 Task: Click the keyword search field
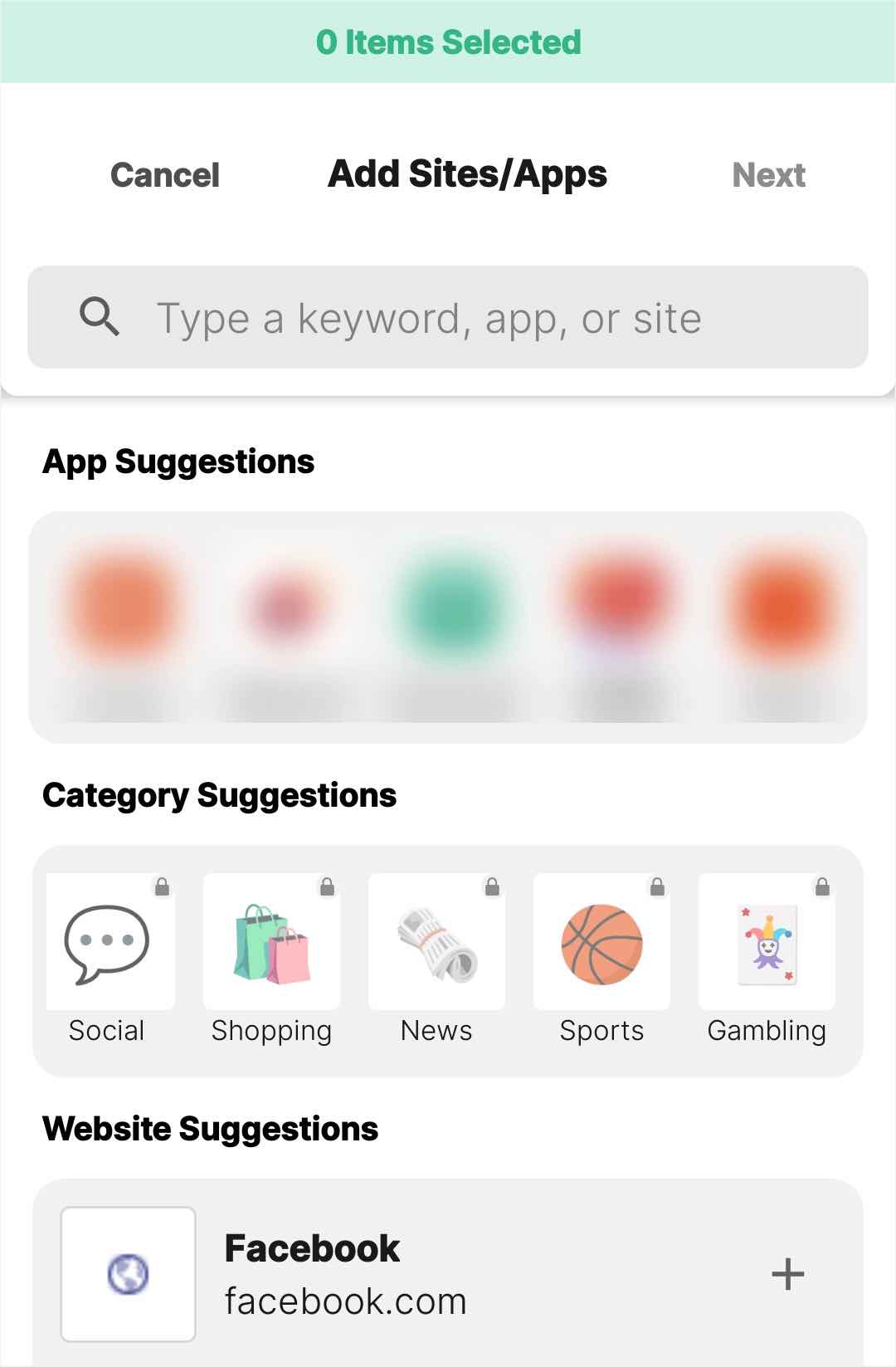coord(448,316)
